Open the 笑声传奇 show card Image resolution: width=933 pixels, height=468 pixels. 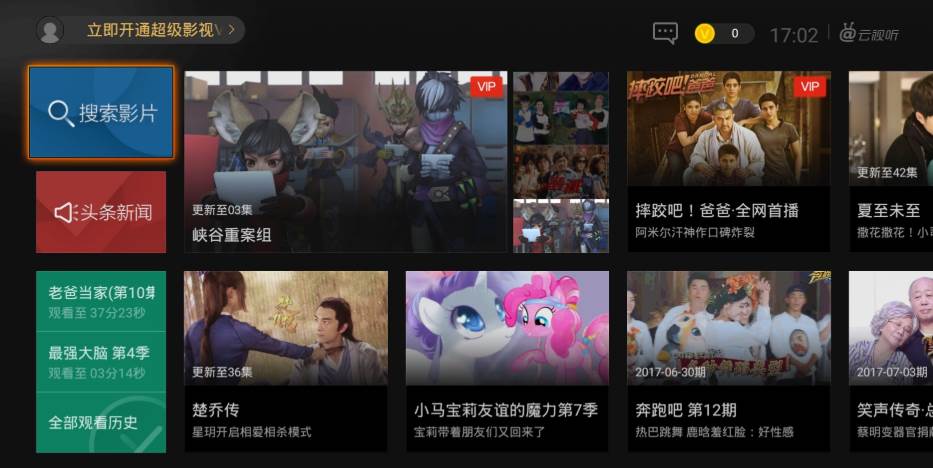point(890,360)
